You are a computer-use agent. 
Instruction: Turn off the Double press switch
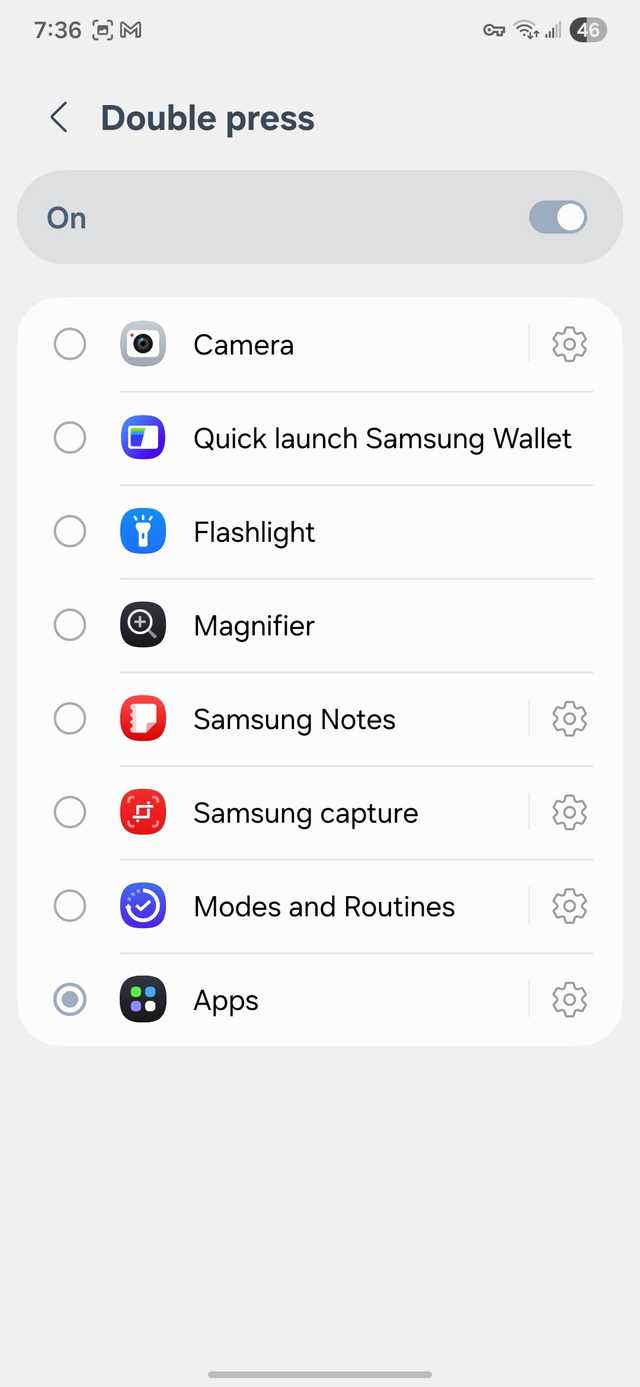pyautogui.click(x=558, y=218)
